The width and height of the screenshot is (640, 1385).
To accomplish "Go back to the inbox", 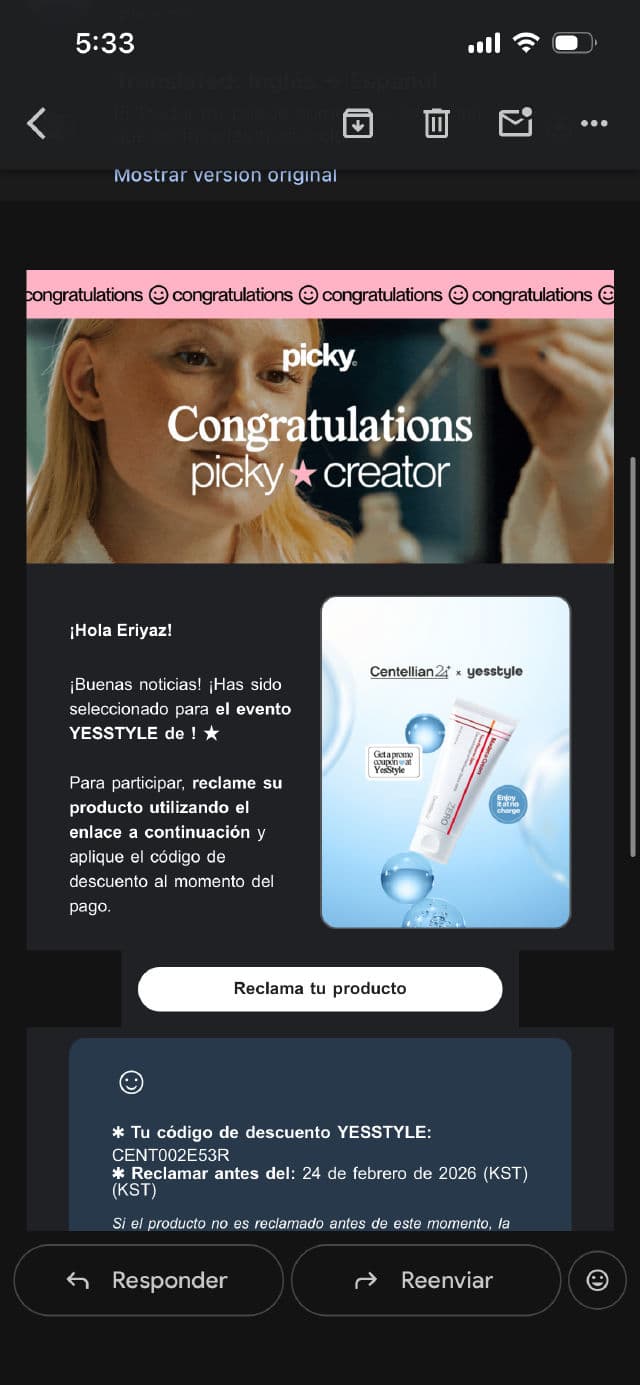I will (37, 123).
